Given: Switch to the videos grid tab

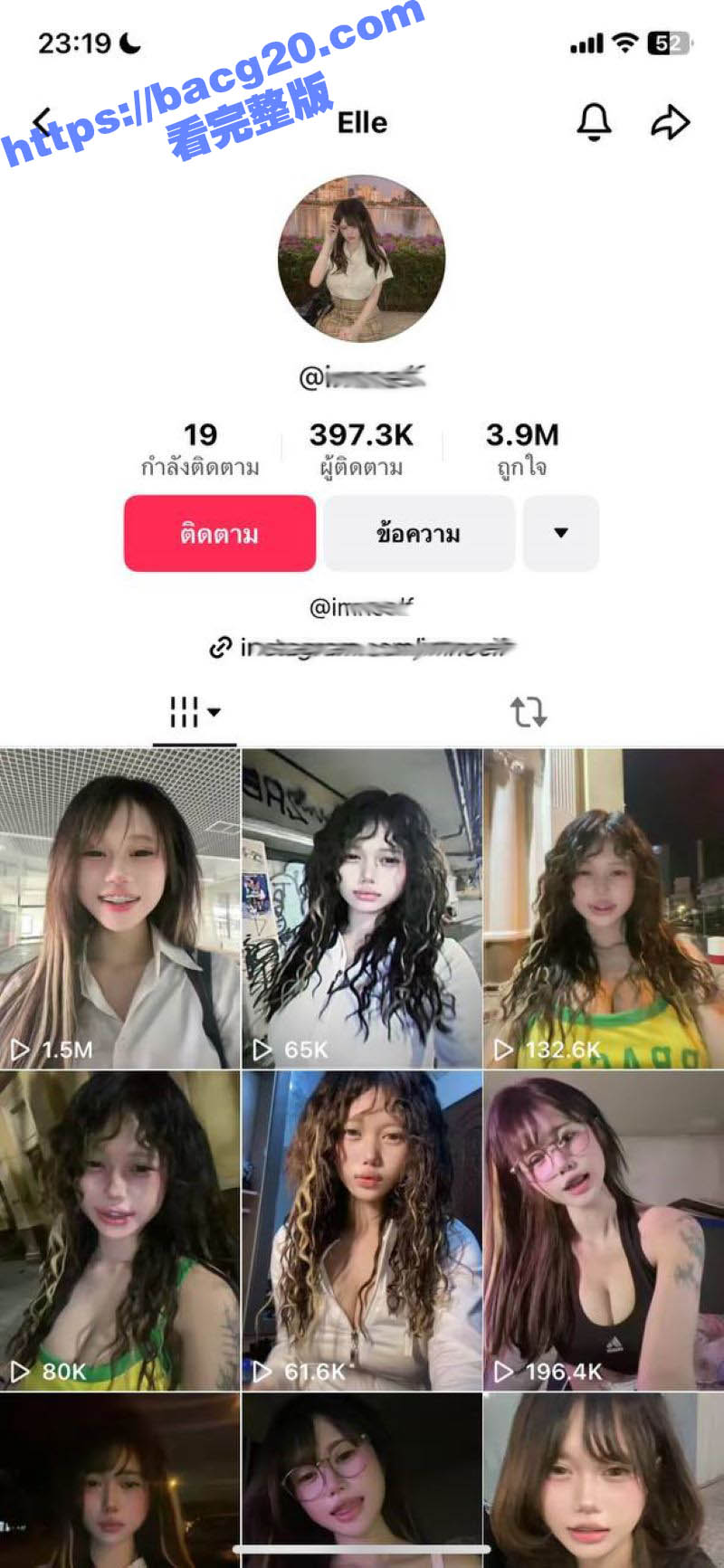Looking at the screenshot, I should coord(195,712).
